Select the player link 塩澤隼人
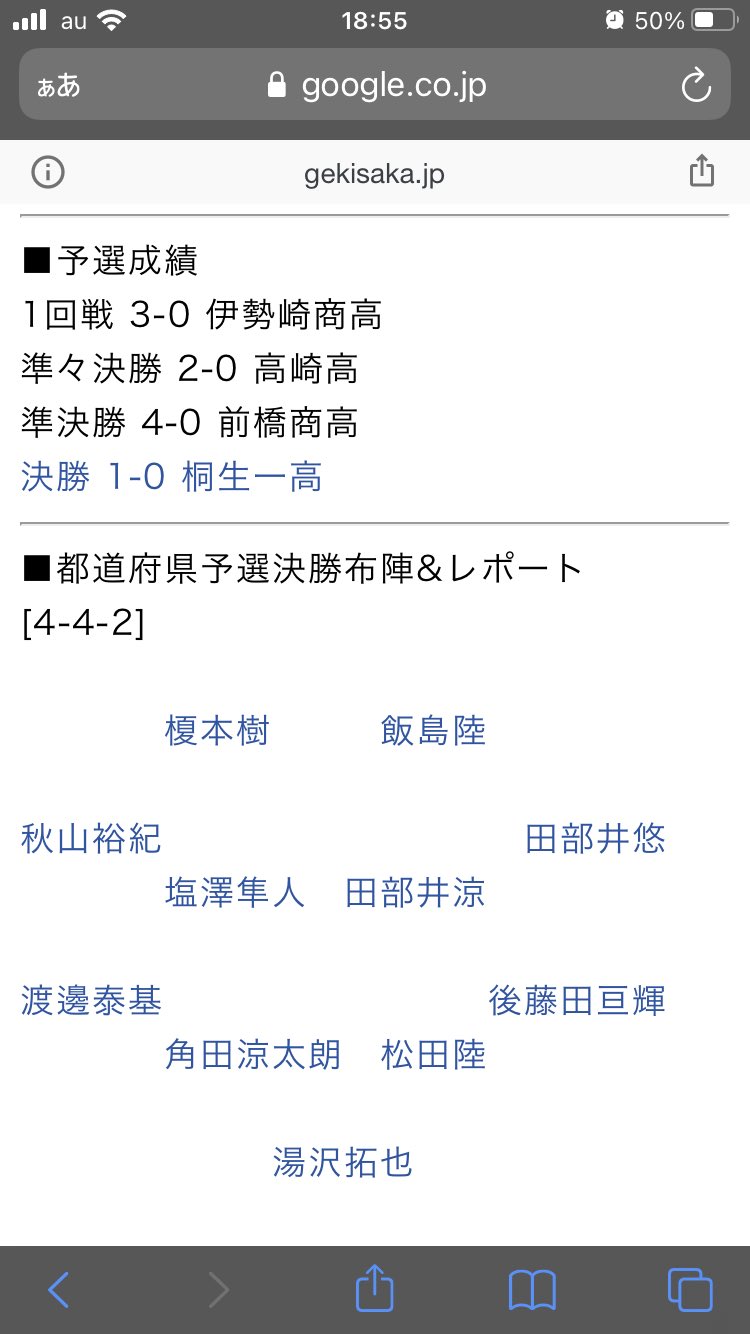The image size is (750, 1334). [235, 892]
